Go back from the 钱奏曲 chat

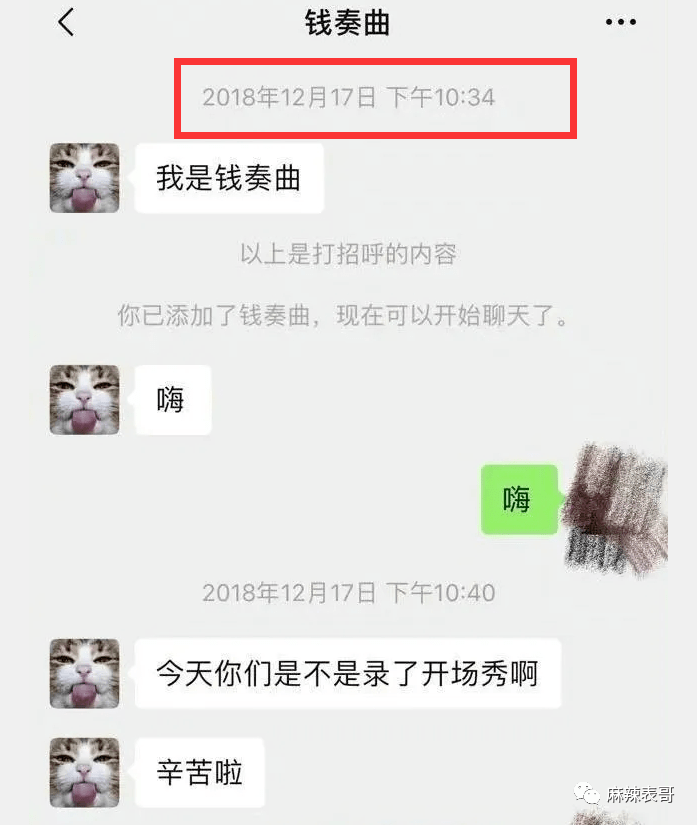pyautogui.click(x=66, y=22)
